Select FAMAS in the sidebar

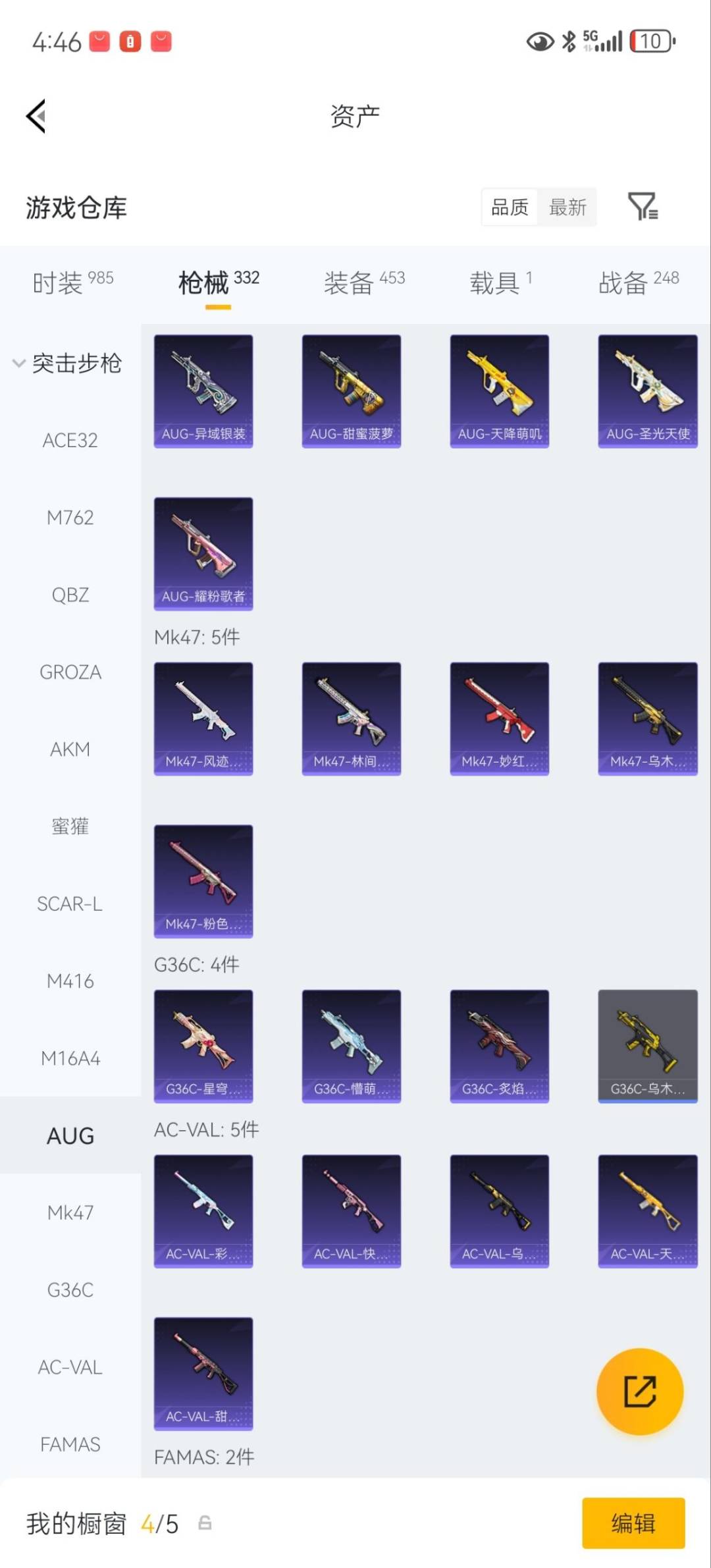[x=70, y=1444]
